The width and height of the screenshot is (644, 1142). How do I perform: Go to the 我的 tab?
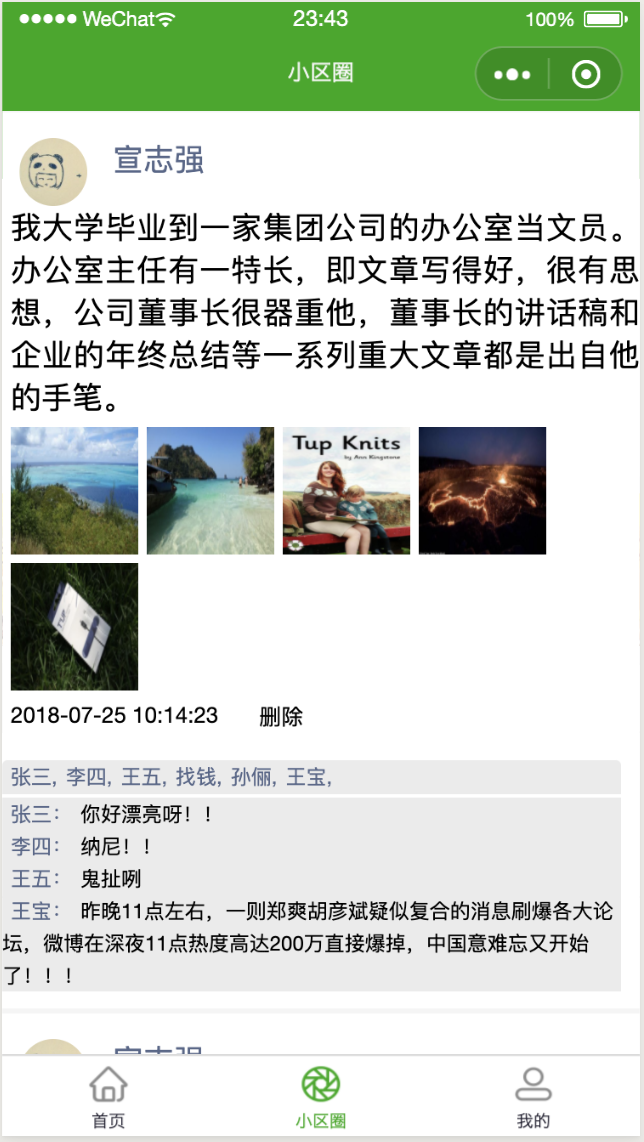point(533,1097)
